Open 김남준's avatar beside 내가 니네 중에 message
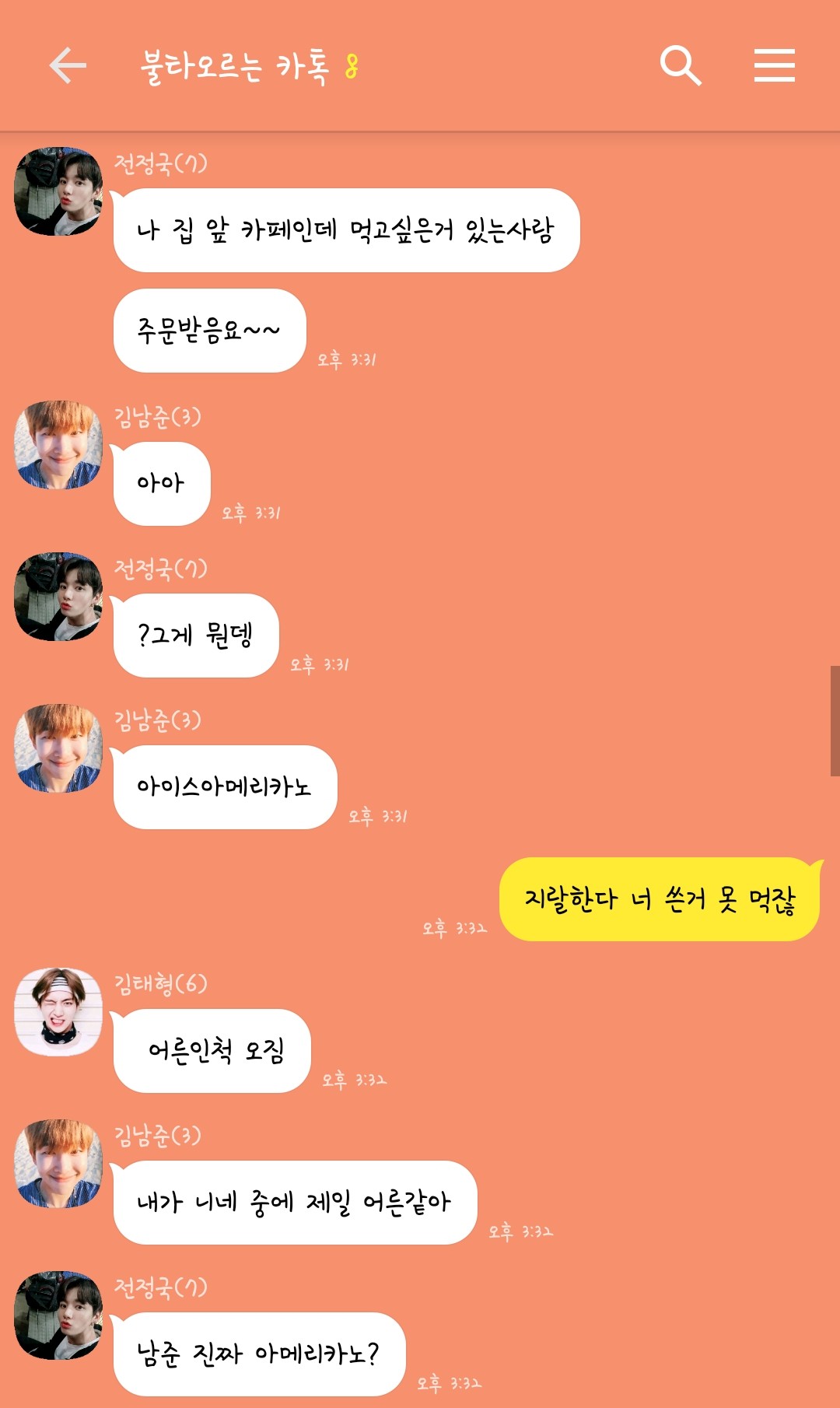Screen dimensions: 840x1408 (x=58, y=1164)
